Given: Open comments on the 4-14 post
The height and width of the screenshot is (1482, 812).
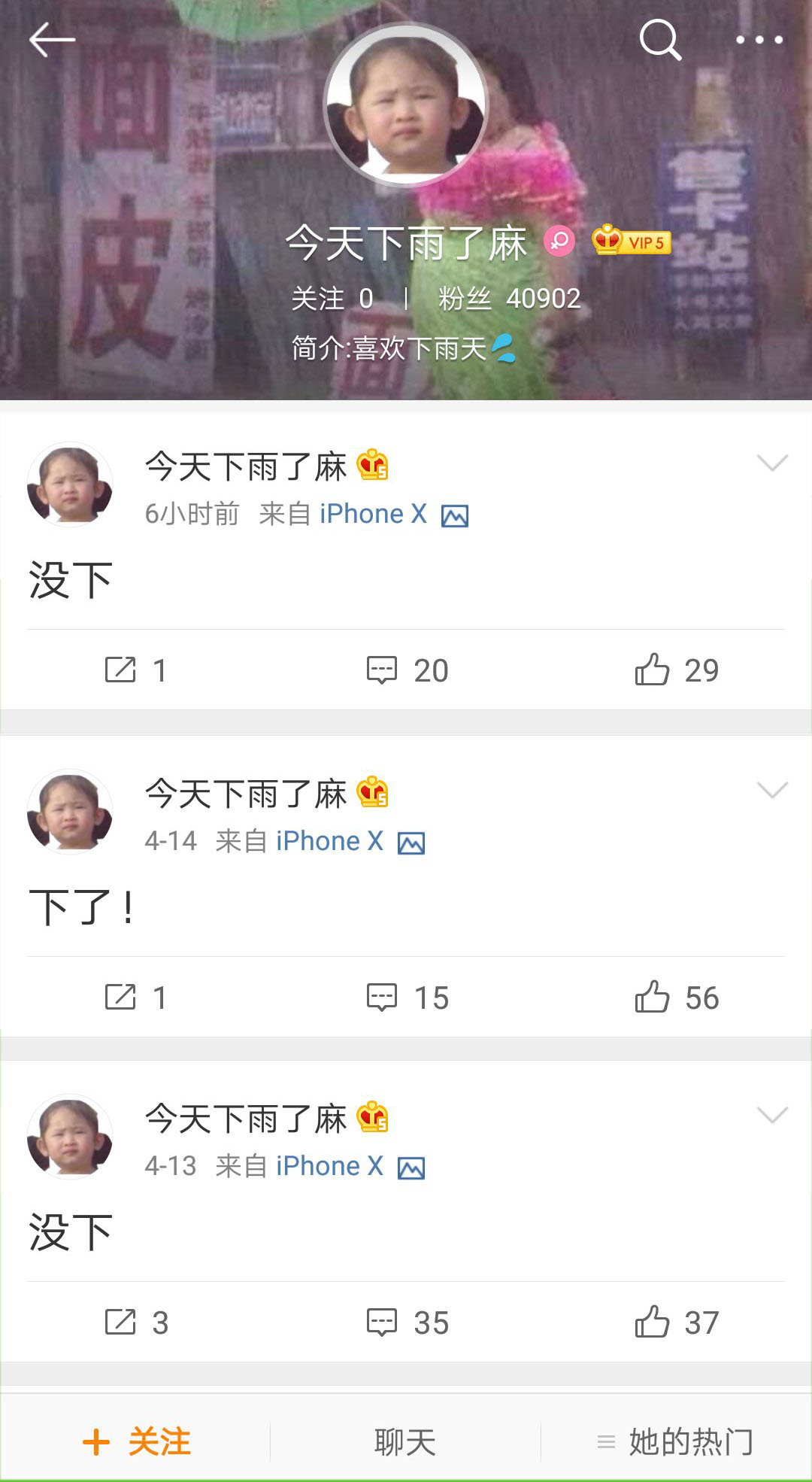Looking at the screenshot, I should point(407,997).
